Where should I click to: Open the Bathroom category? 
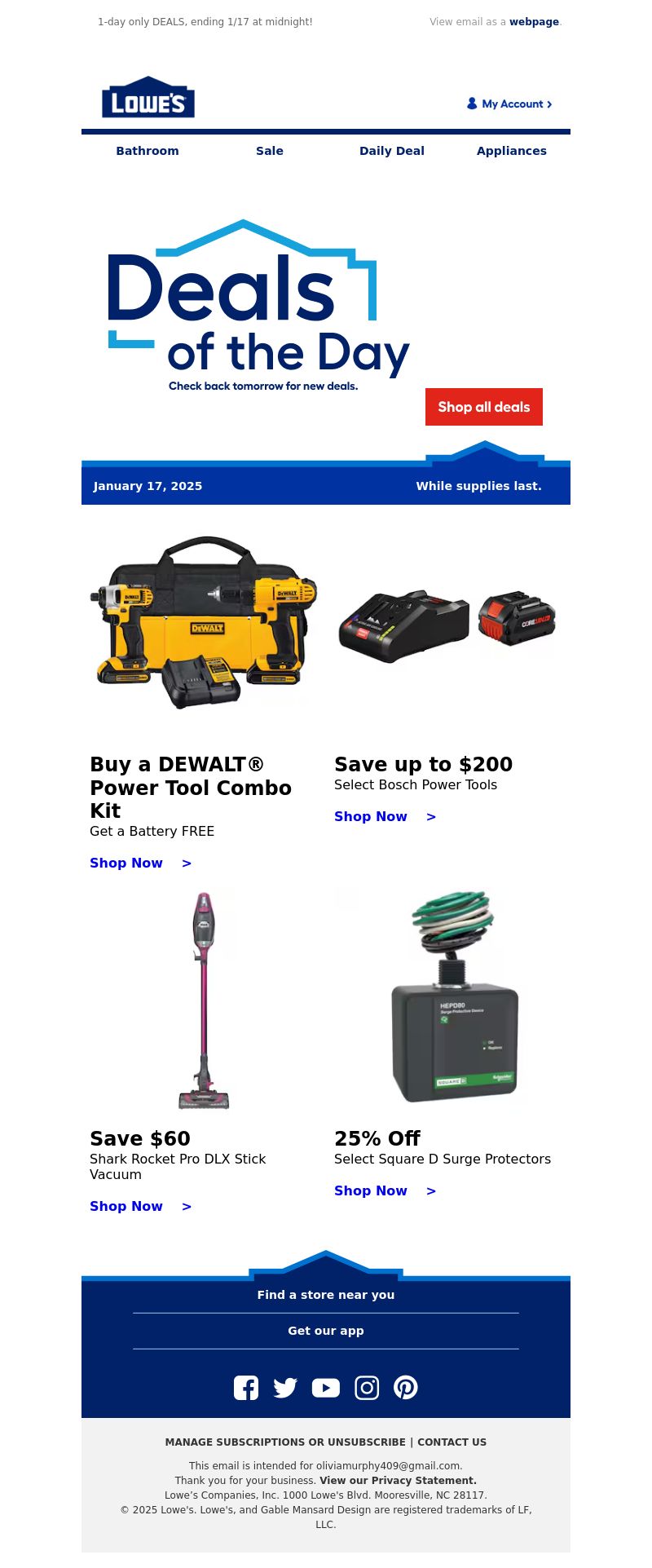(x=148, y=151)
